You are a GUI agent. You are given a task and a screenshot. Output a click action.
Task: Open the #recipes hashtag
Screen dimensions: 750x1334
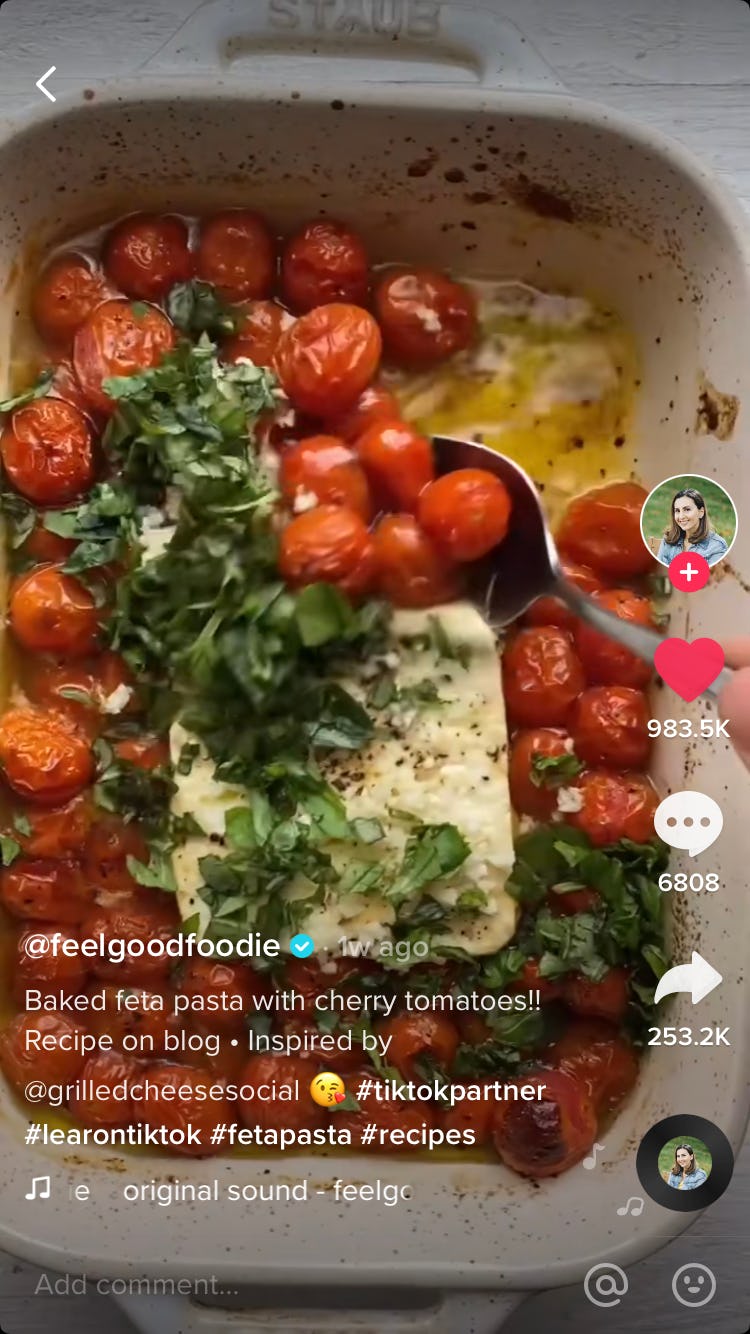[417, 1135]
